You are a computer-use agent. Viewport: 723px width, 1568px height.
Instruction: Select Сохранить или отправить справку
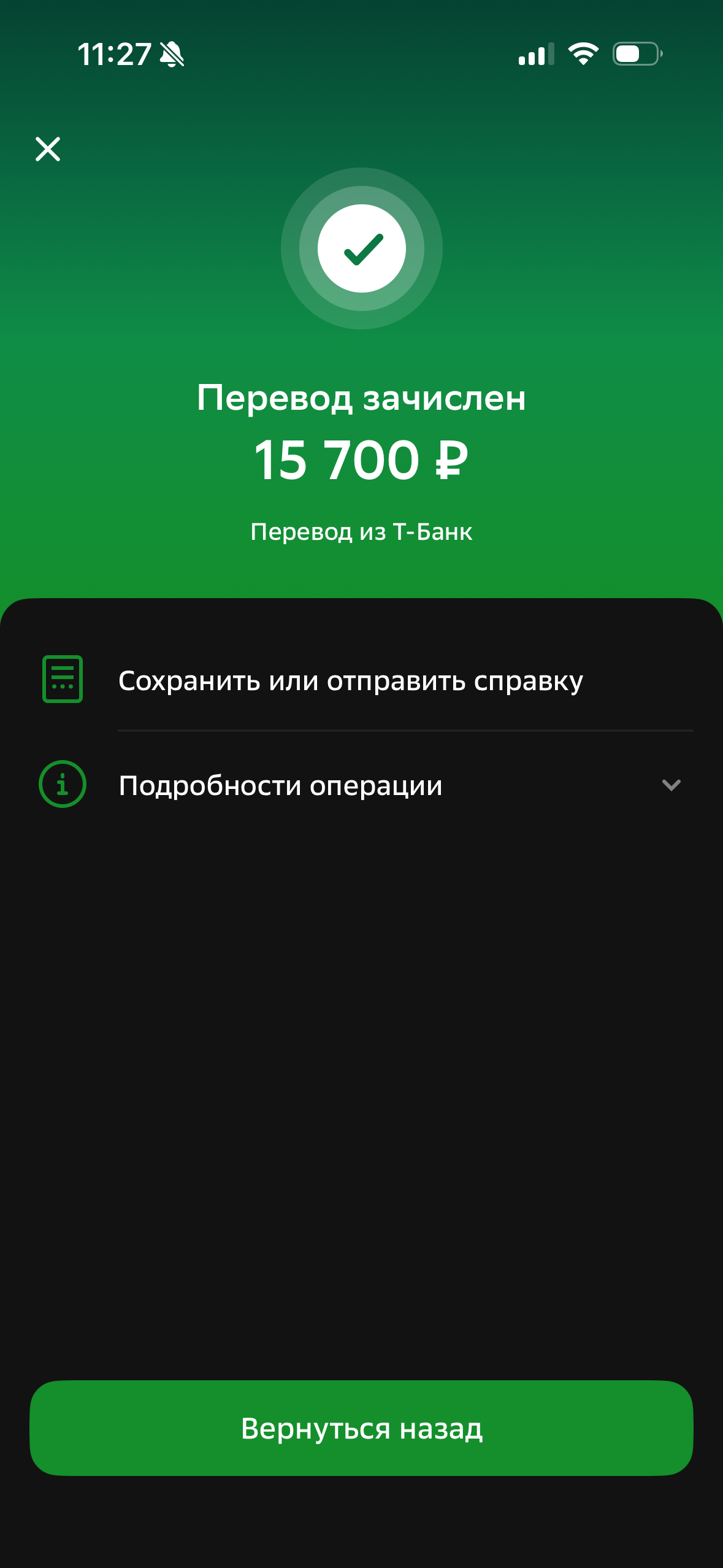pos(351,680)
